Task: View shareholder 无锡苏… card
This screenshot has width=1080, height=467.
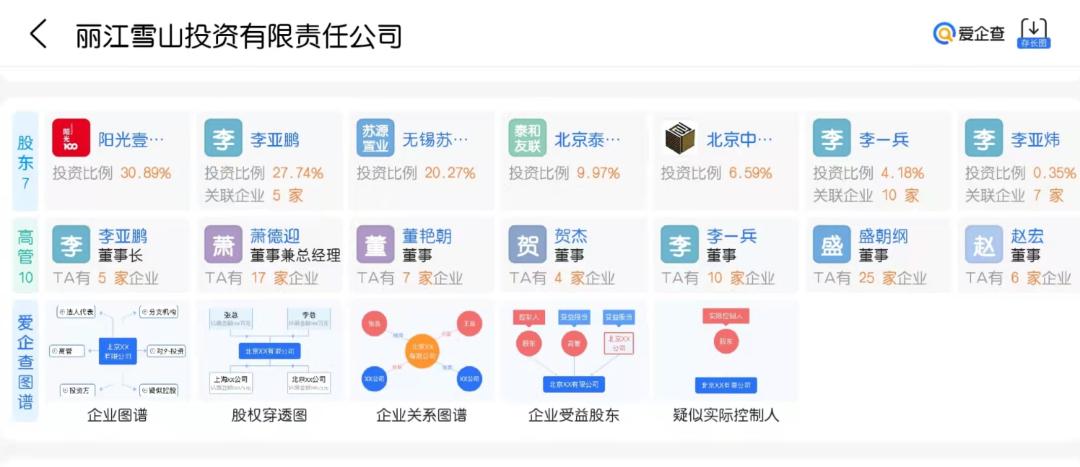Action: pyautogui.click(x=421, y=158)
